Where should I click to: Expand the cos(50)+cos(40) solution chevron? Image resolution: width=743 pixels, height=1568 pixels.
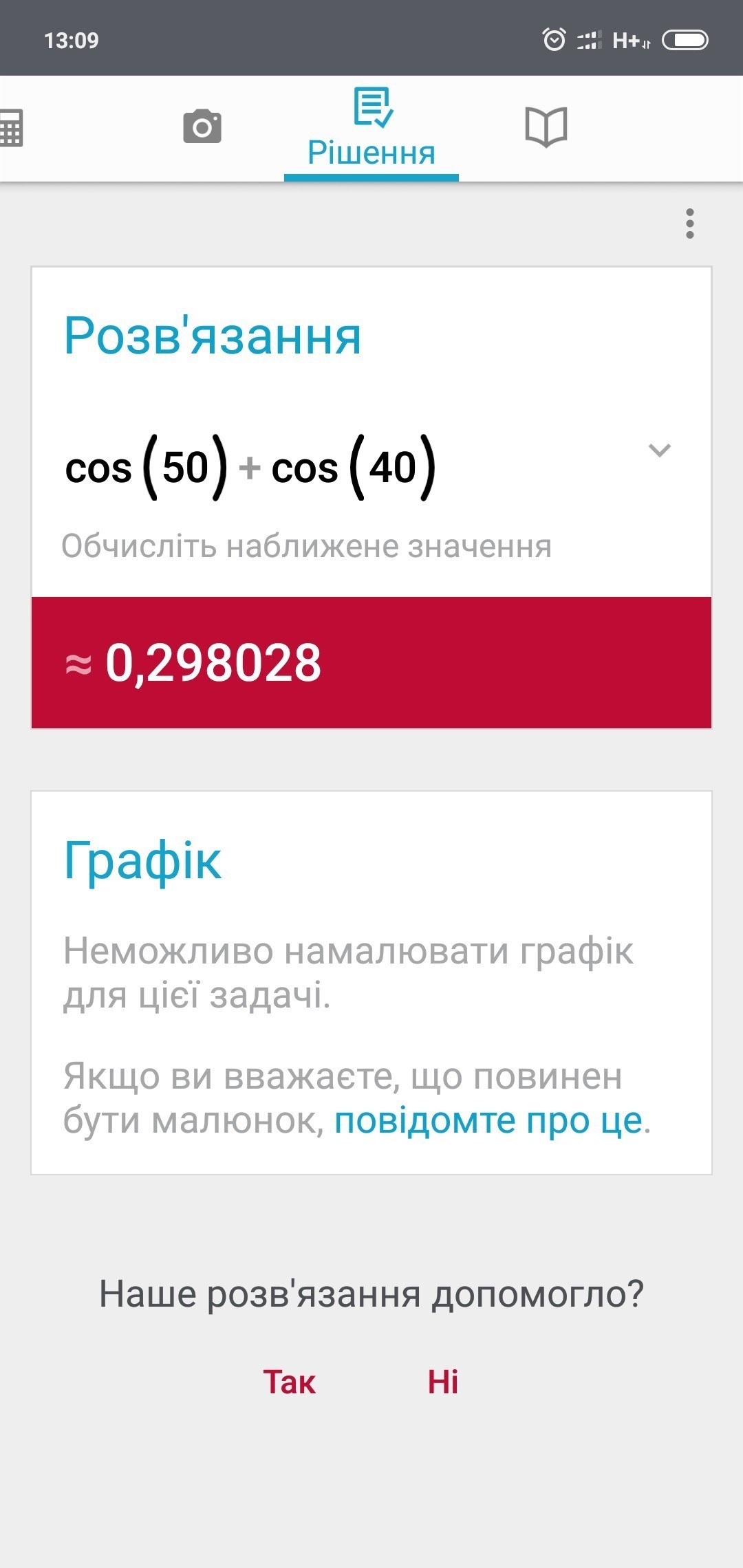[659, 450]
